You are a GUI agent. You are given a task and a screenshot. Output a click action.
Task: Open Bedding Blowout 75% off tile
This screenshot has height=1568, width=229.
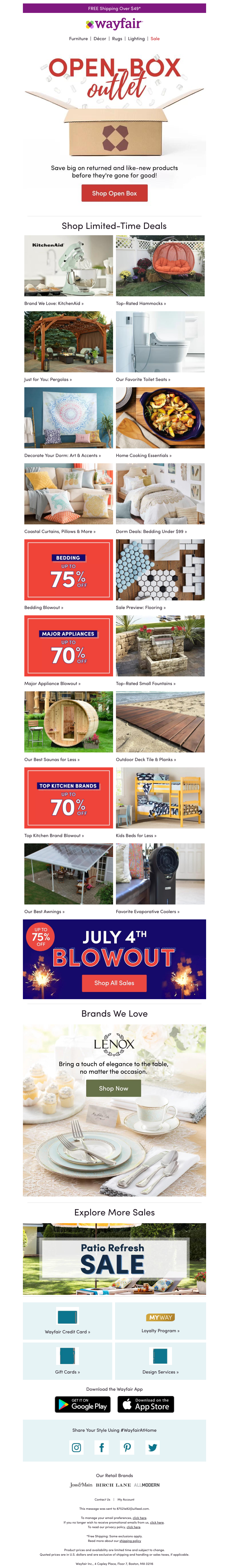pos(69,569)
